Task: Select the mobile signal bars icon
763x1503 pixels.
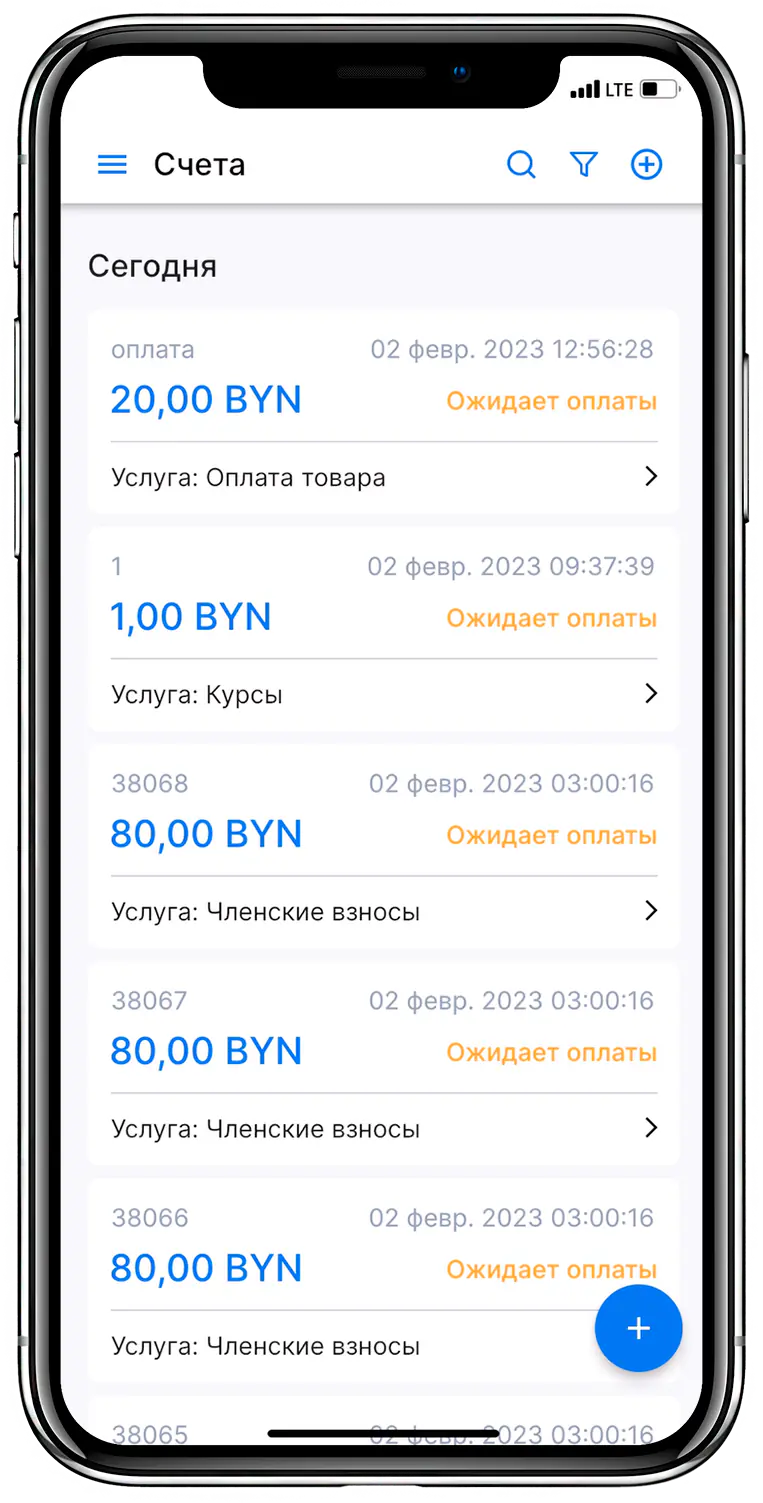Action: pos(586,88)
